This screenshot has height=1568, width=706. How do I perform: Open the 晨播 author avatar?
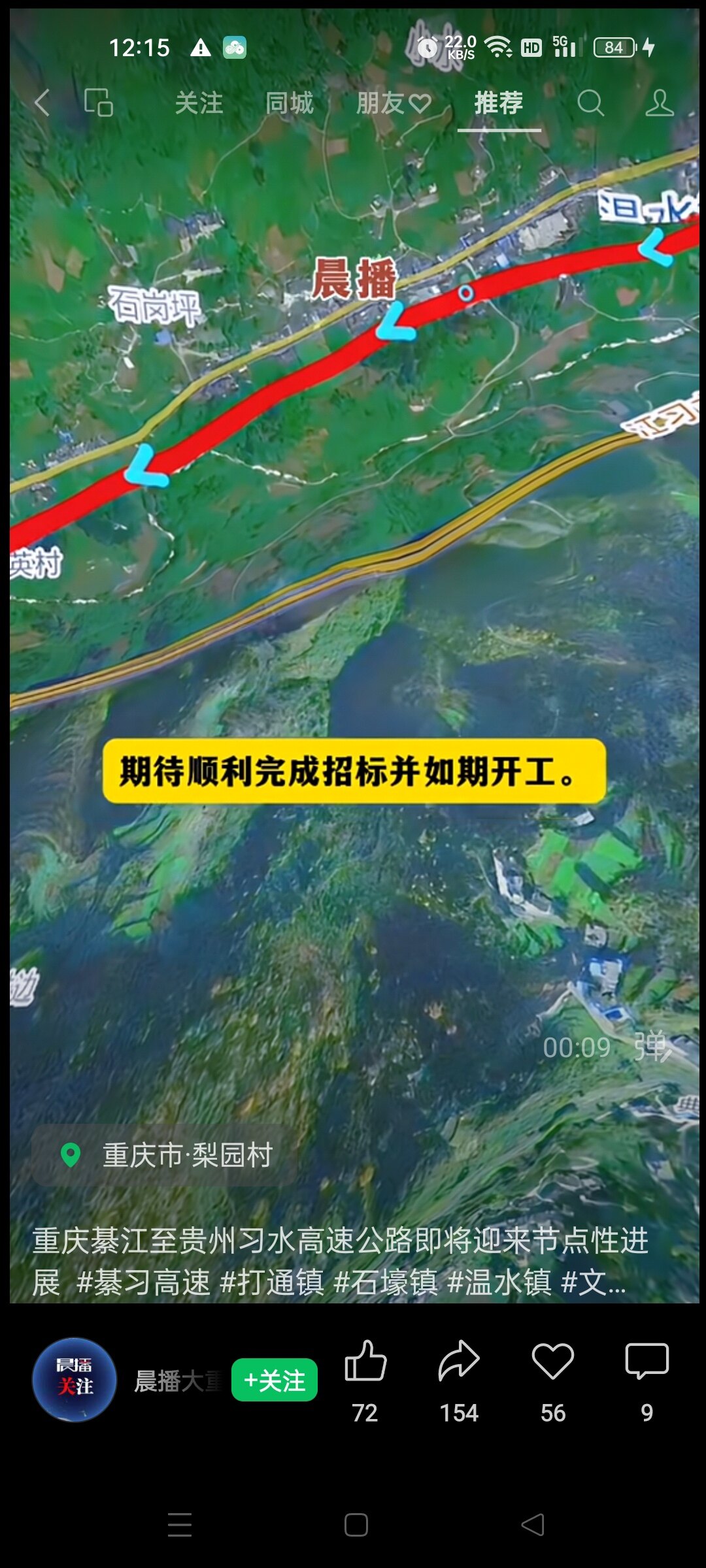click(x=75, y=1380)
